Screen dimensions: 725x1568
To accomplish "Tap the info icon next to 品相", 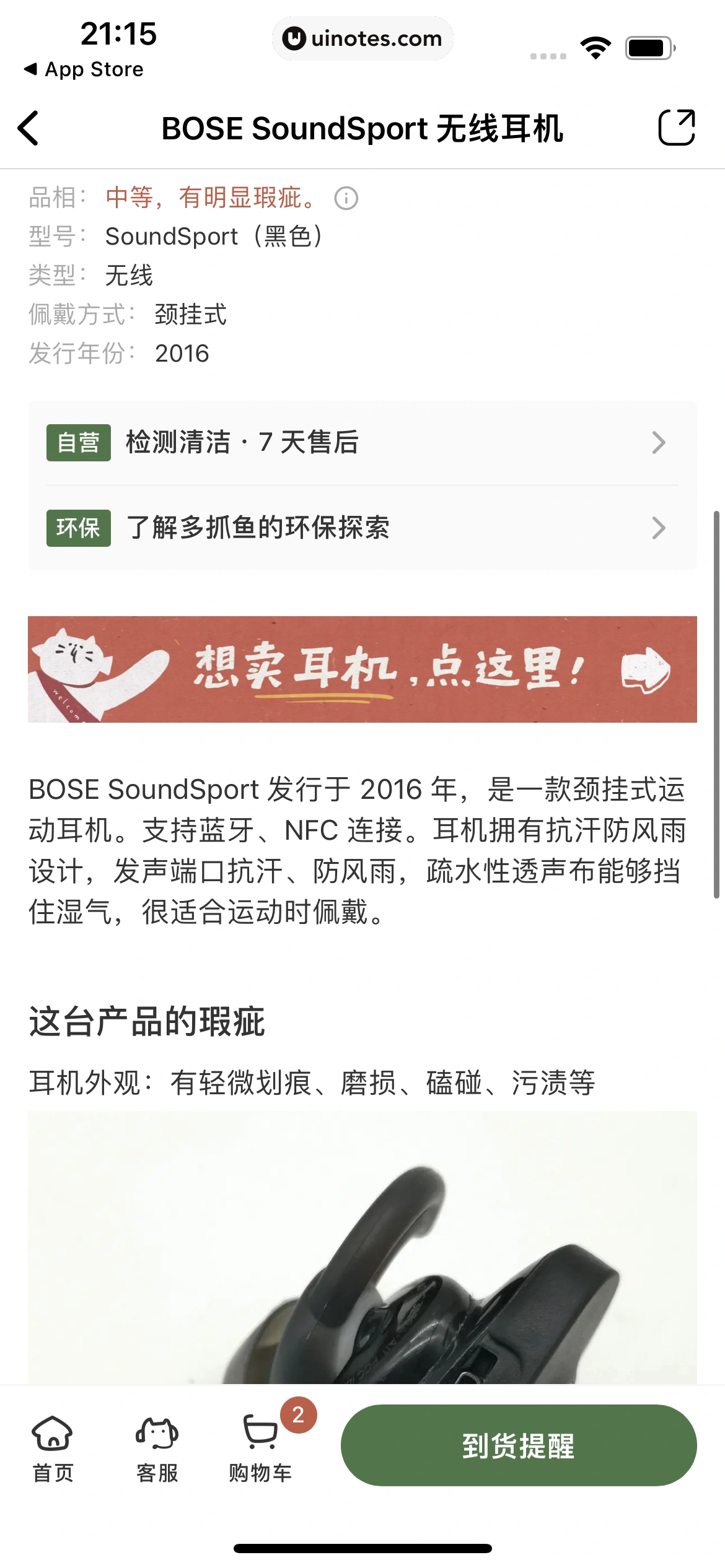I will coord(346,198).
